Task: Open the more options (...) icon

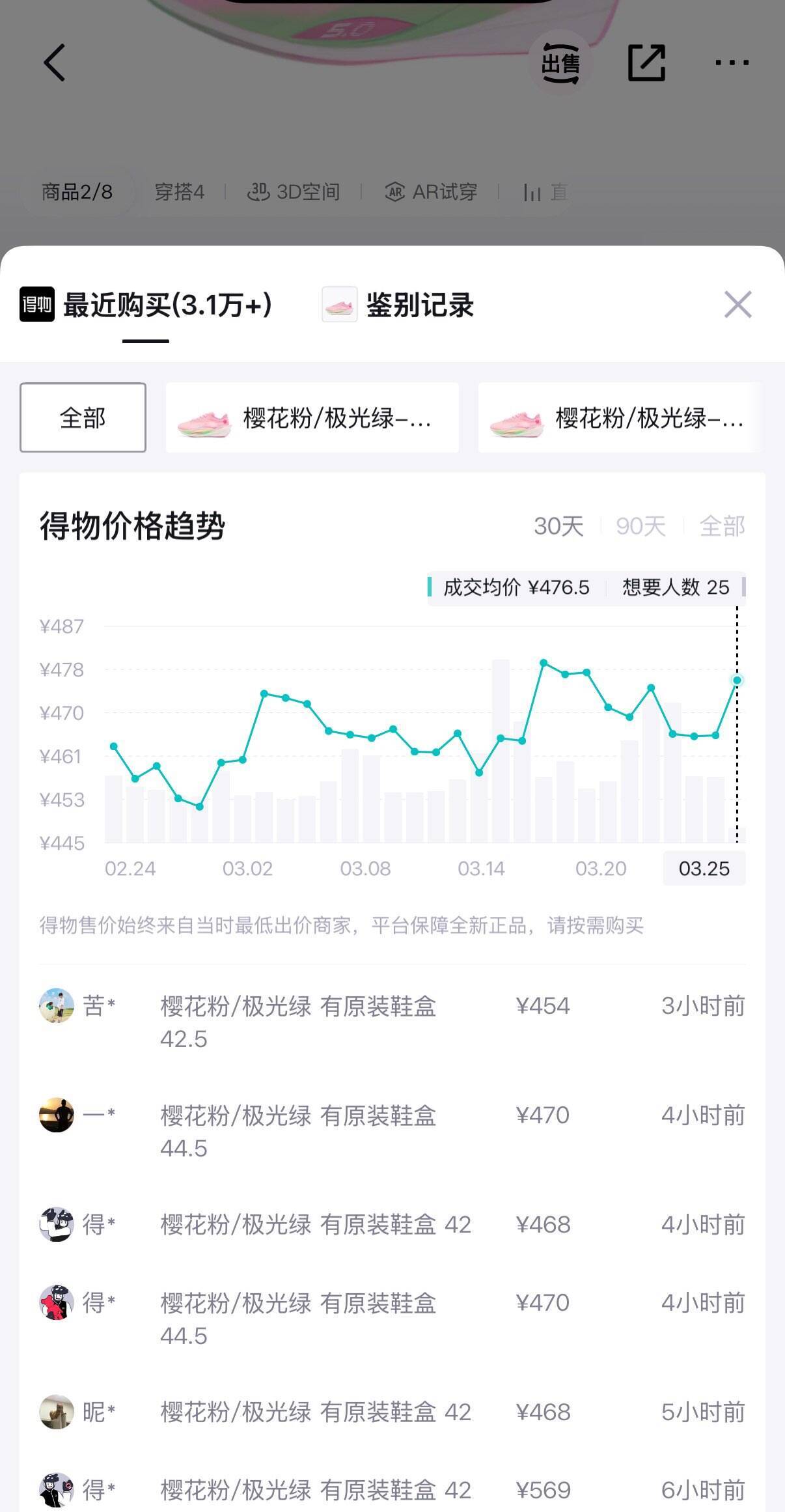Action: 729,62
